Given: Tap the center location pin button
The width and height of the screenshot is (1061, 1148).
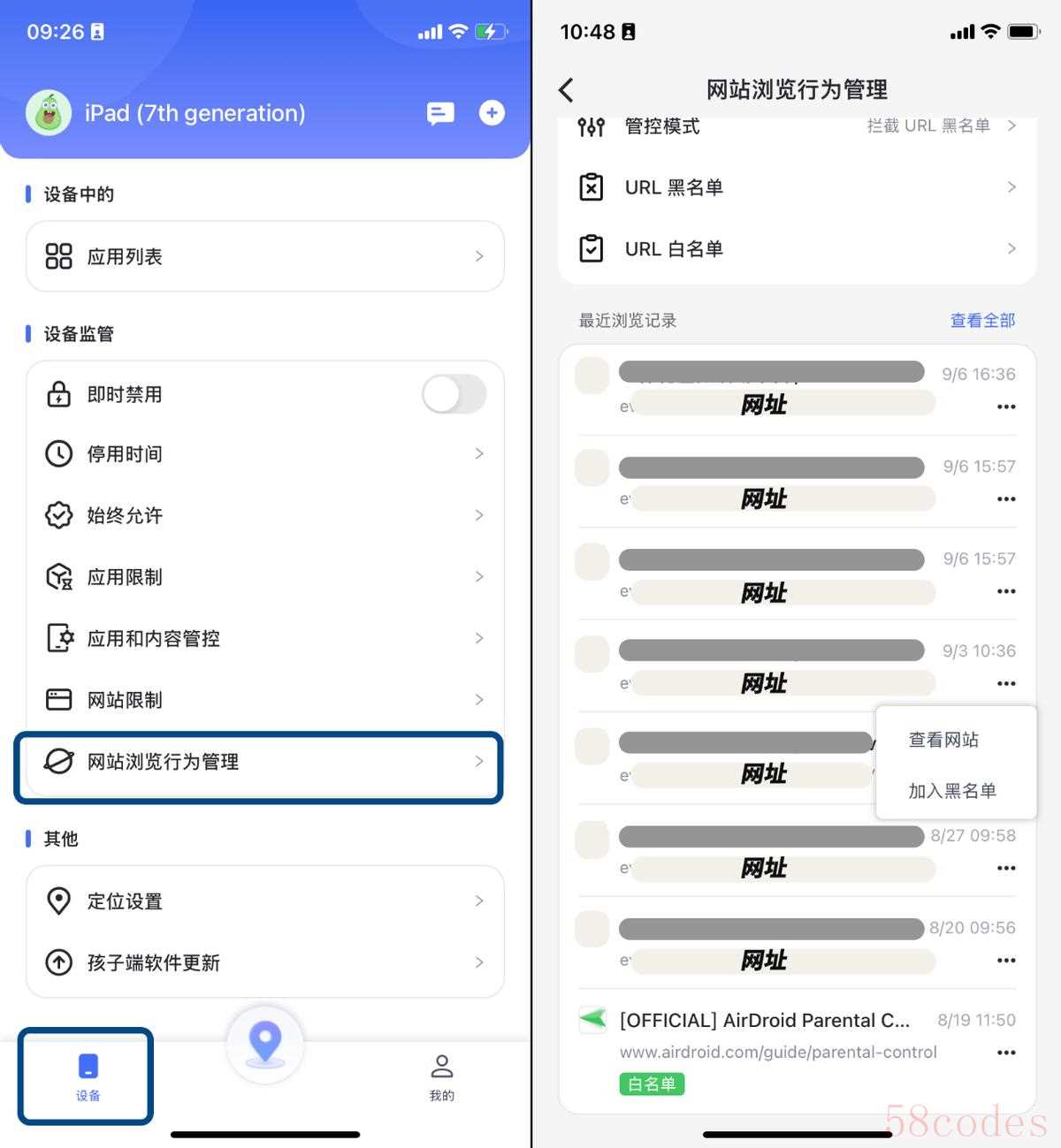Looking at the screenshot, I should tap(265, 1043).
